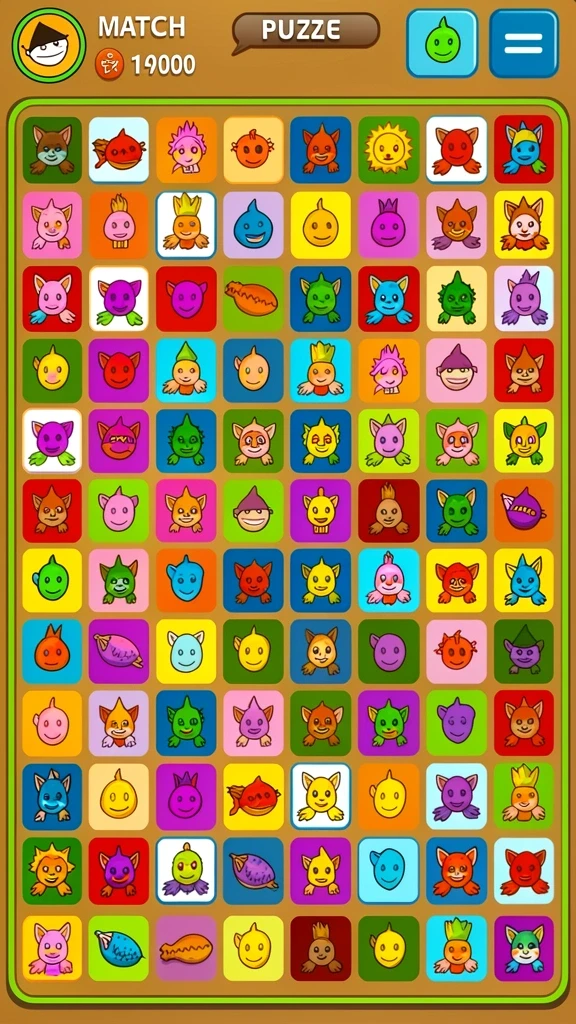Image resolution: width=576 pixels, height=1024 pixels.
Task: Tap the red fish on yellow tile
Action: click(253, 796)
